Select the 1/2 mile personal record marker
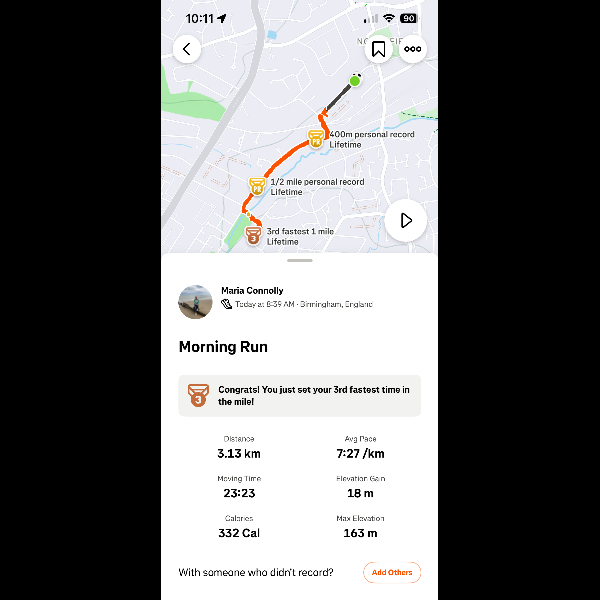 click(x=257, y=186)
